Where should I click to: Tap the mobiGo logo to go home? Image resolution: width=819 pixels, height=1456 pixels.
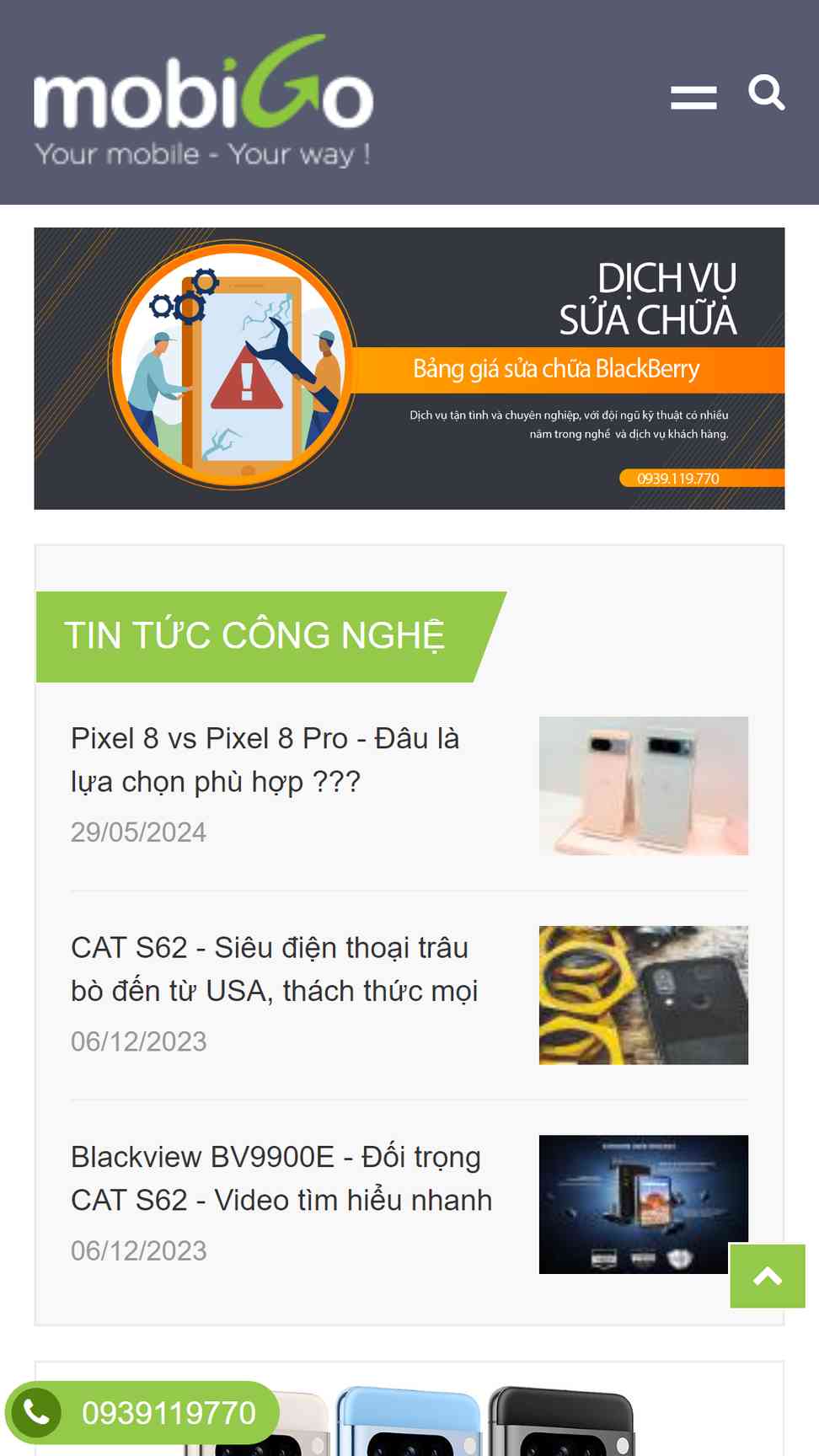(203, 101)
